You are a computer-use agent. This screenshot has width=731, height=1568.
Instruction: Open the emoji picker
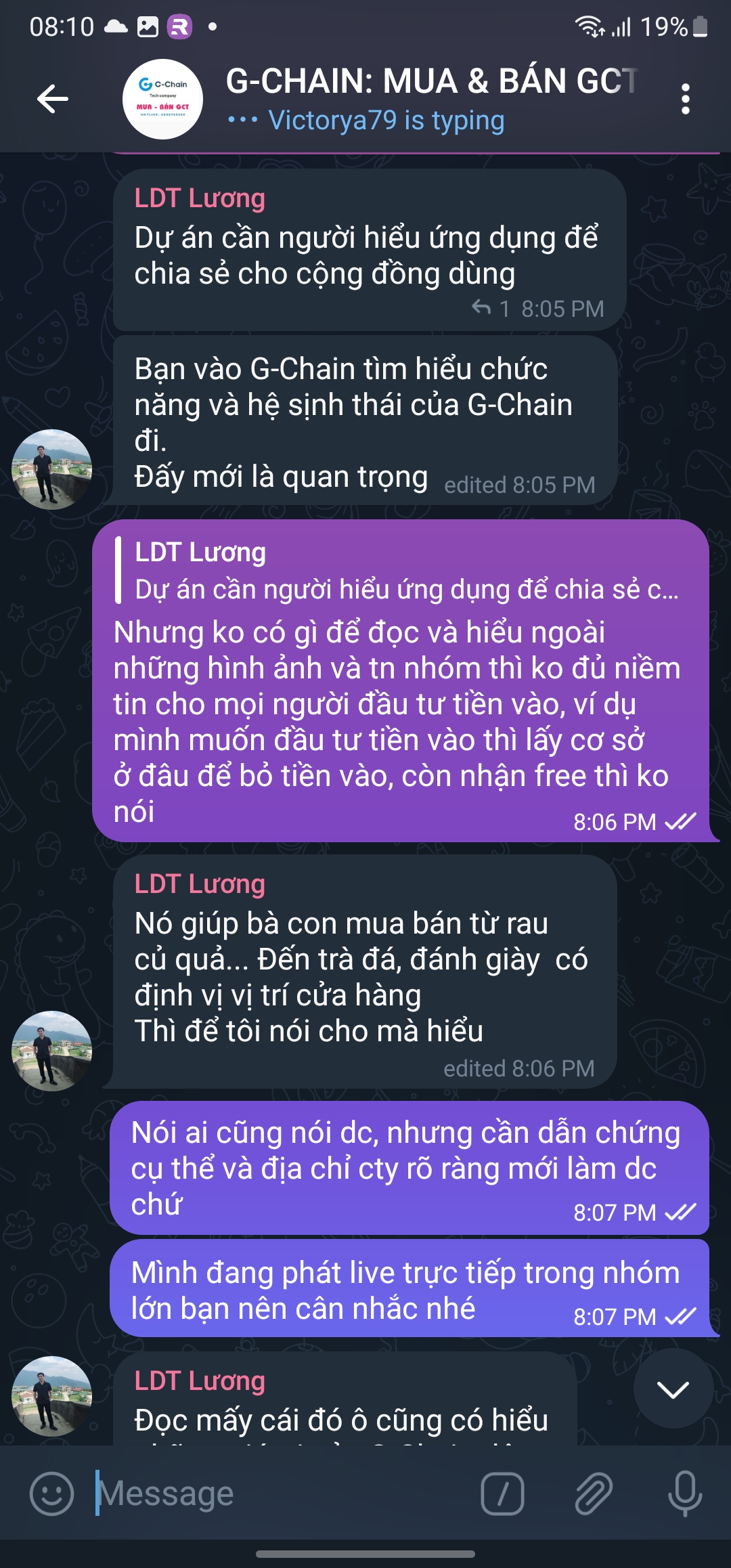pos(51,1493)
